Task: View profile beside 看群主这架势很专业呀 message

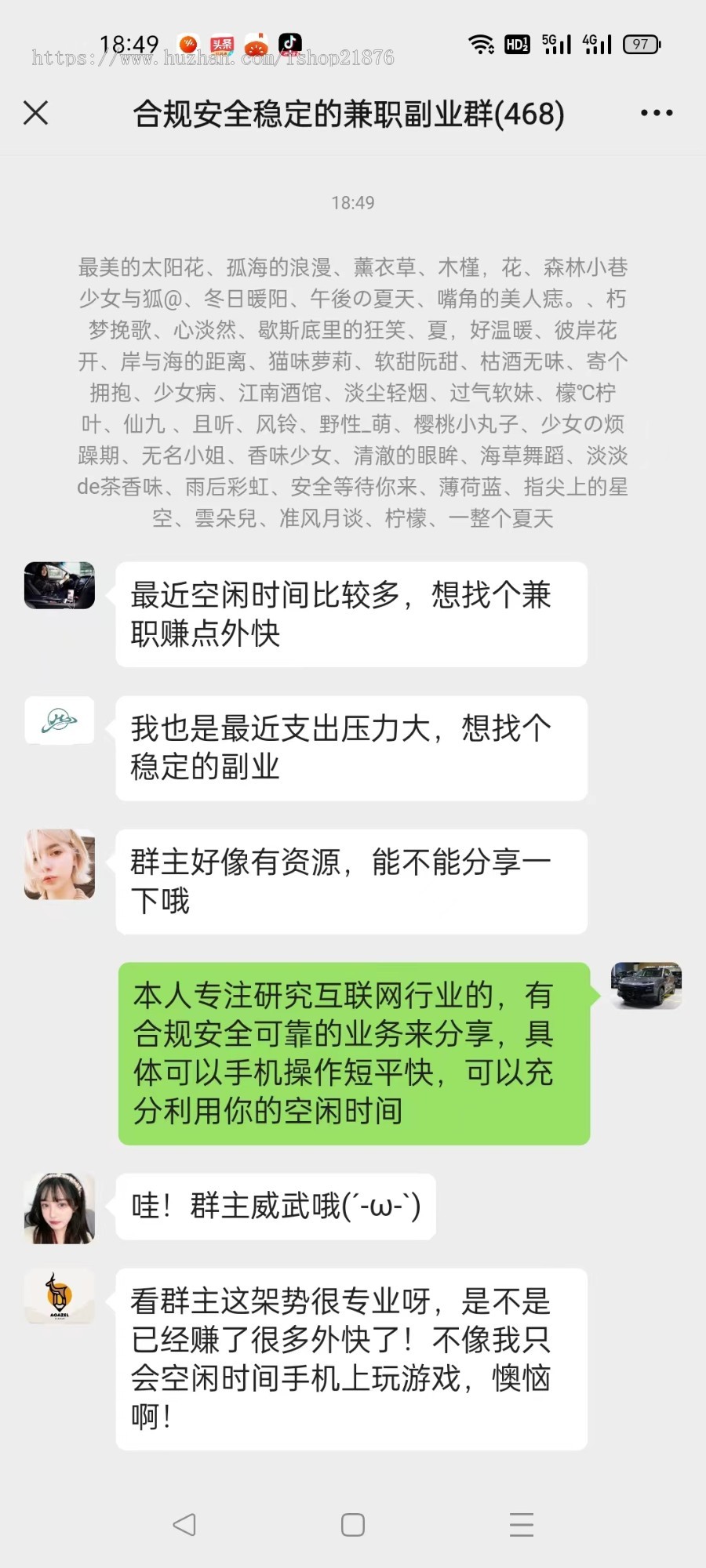Action: click(x=60, y=1297)
